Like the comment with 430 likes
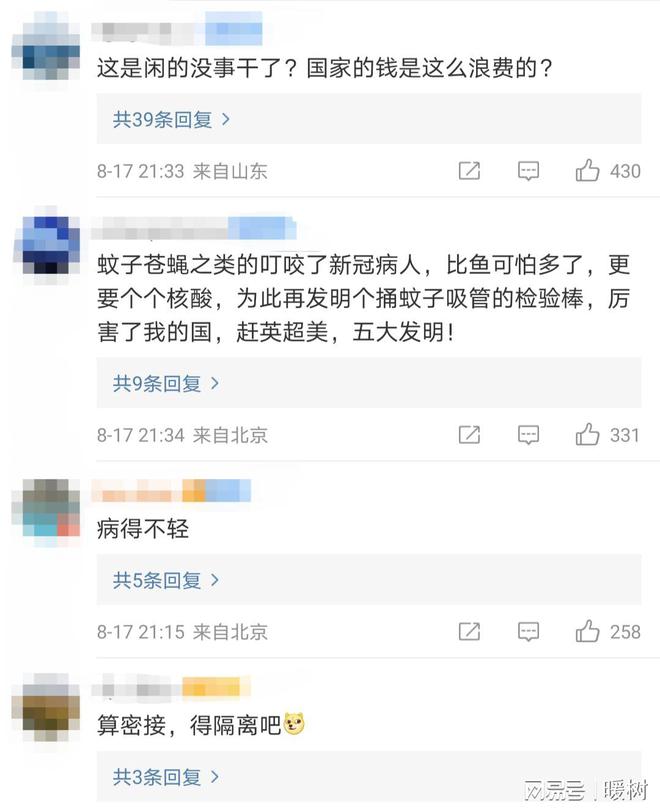Image resolution: width=660 pixels, height=811 pixels. point(588,171)
